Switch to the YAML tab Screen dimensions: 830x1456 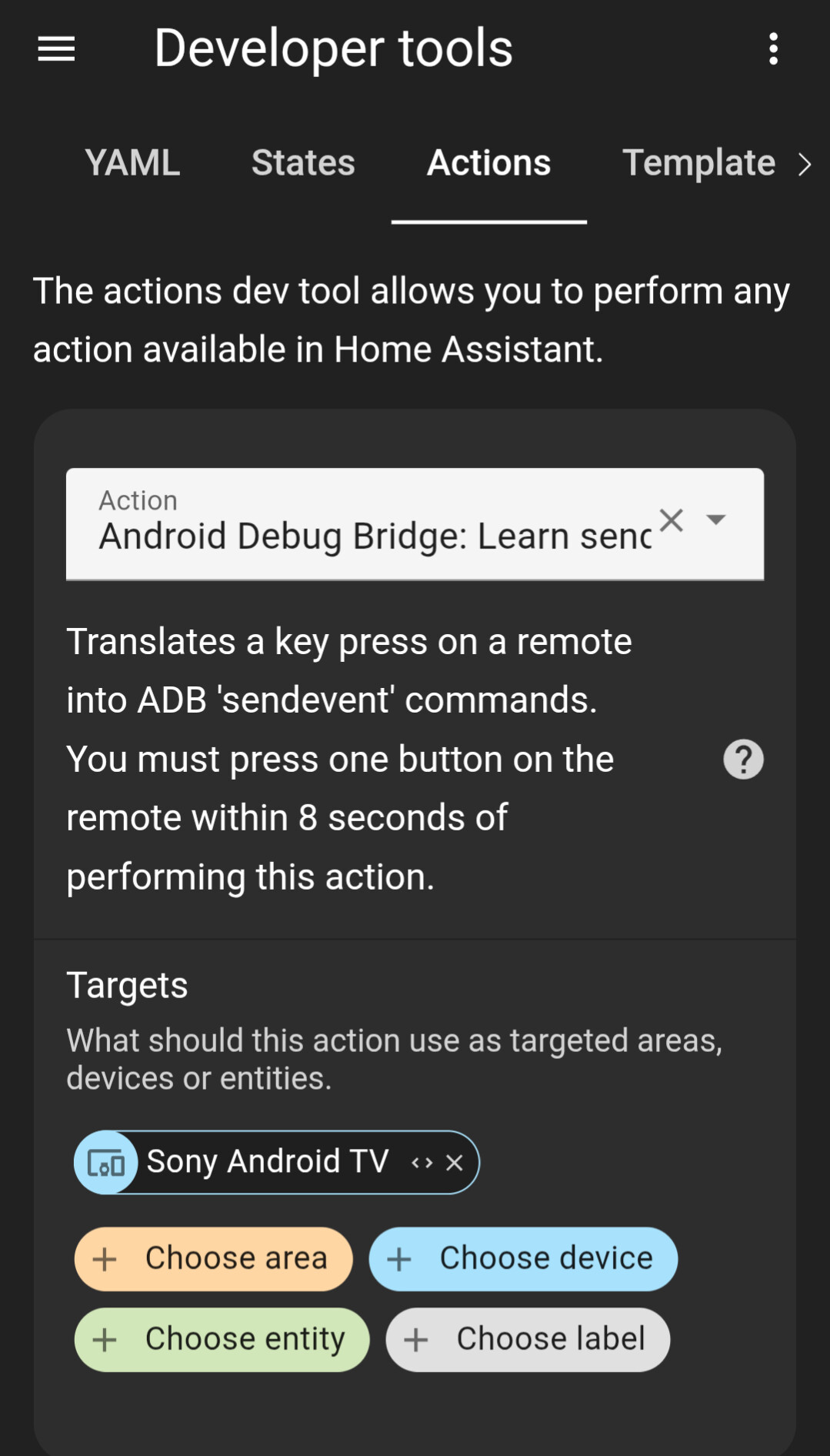(132, 163)
